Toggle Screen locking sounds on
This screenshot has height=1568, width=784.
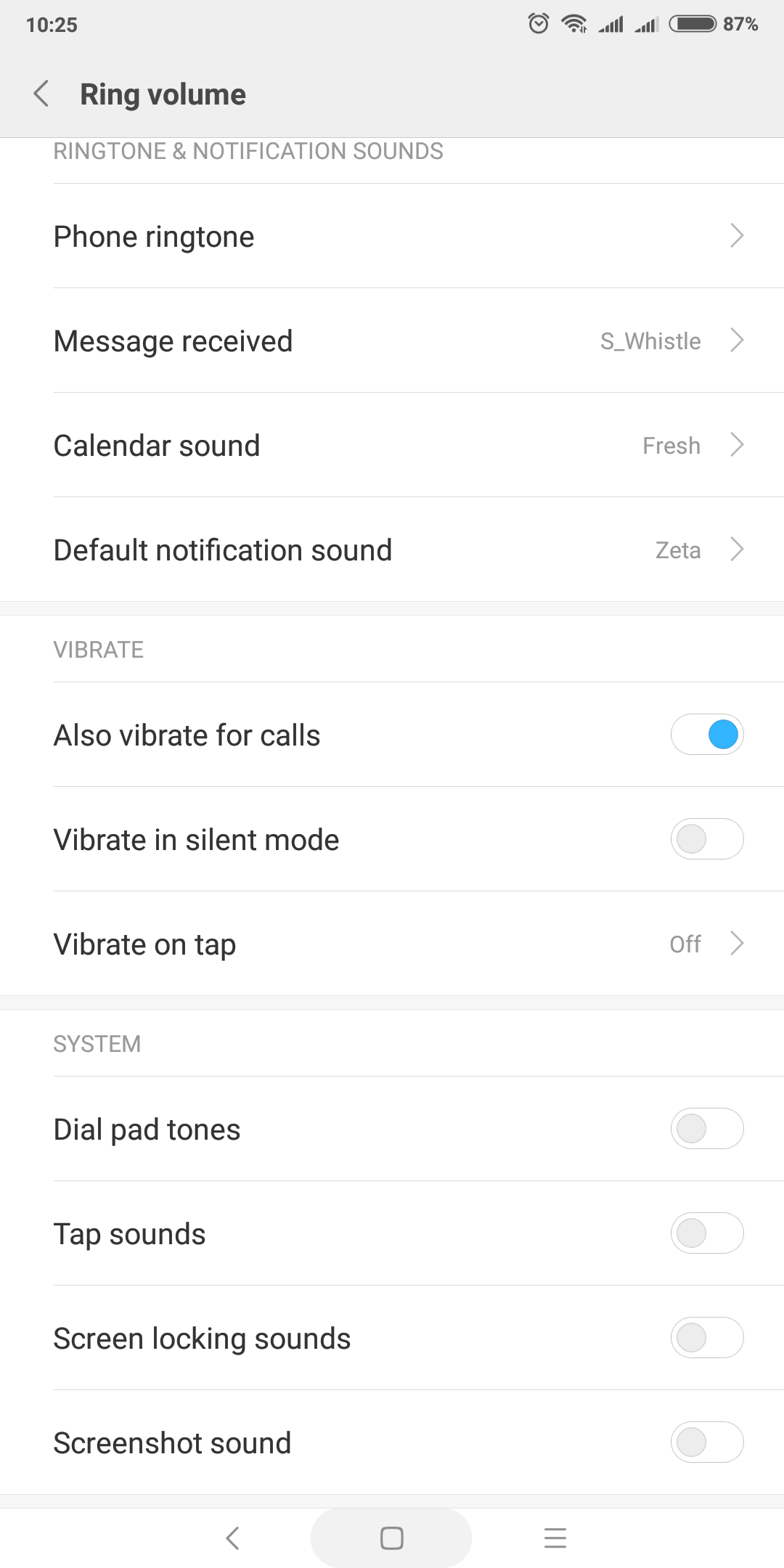(x=707, y=1338)
